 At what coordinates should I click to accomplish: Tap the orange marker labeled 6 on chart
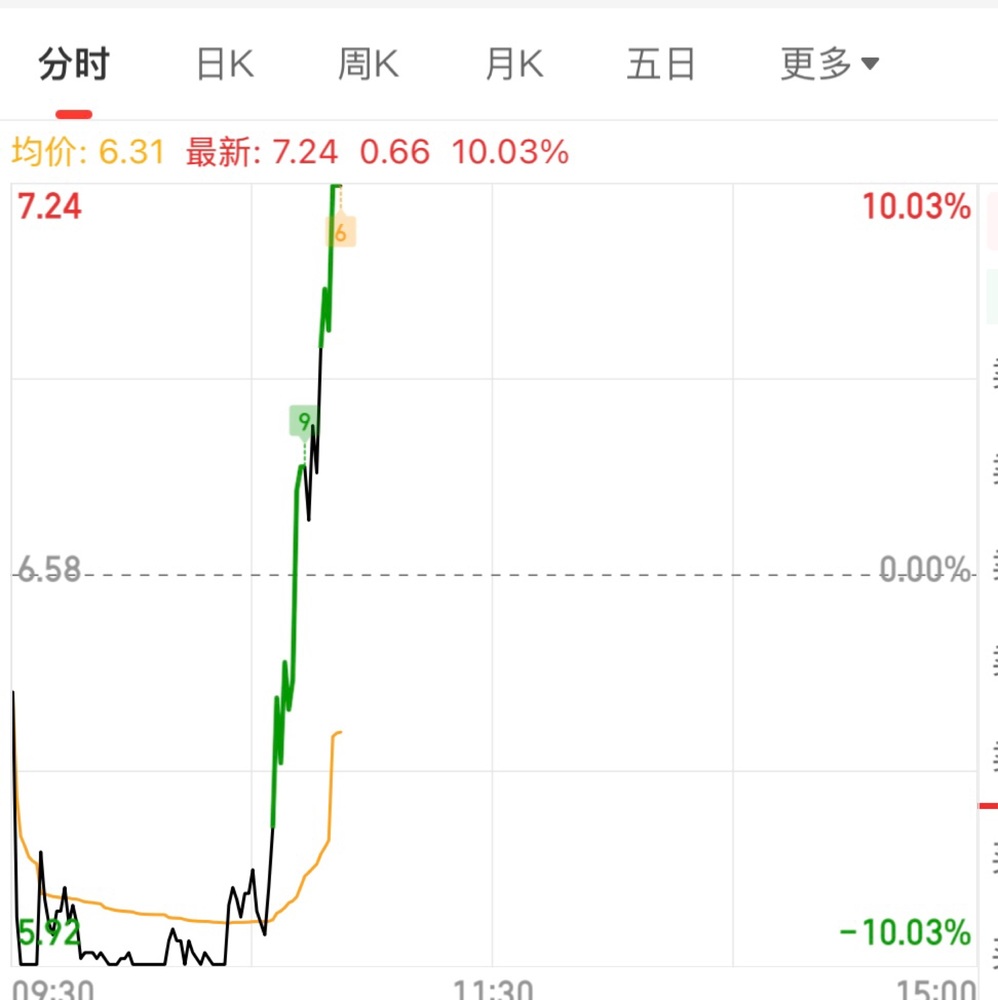[x=341, y=233]
